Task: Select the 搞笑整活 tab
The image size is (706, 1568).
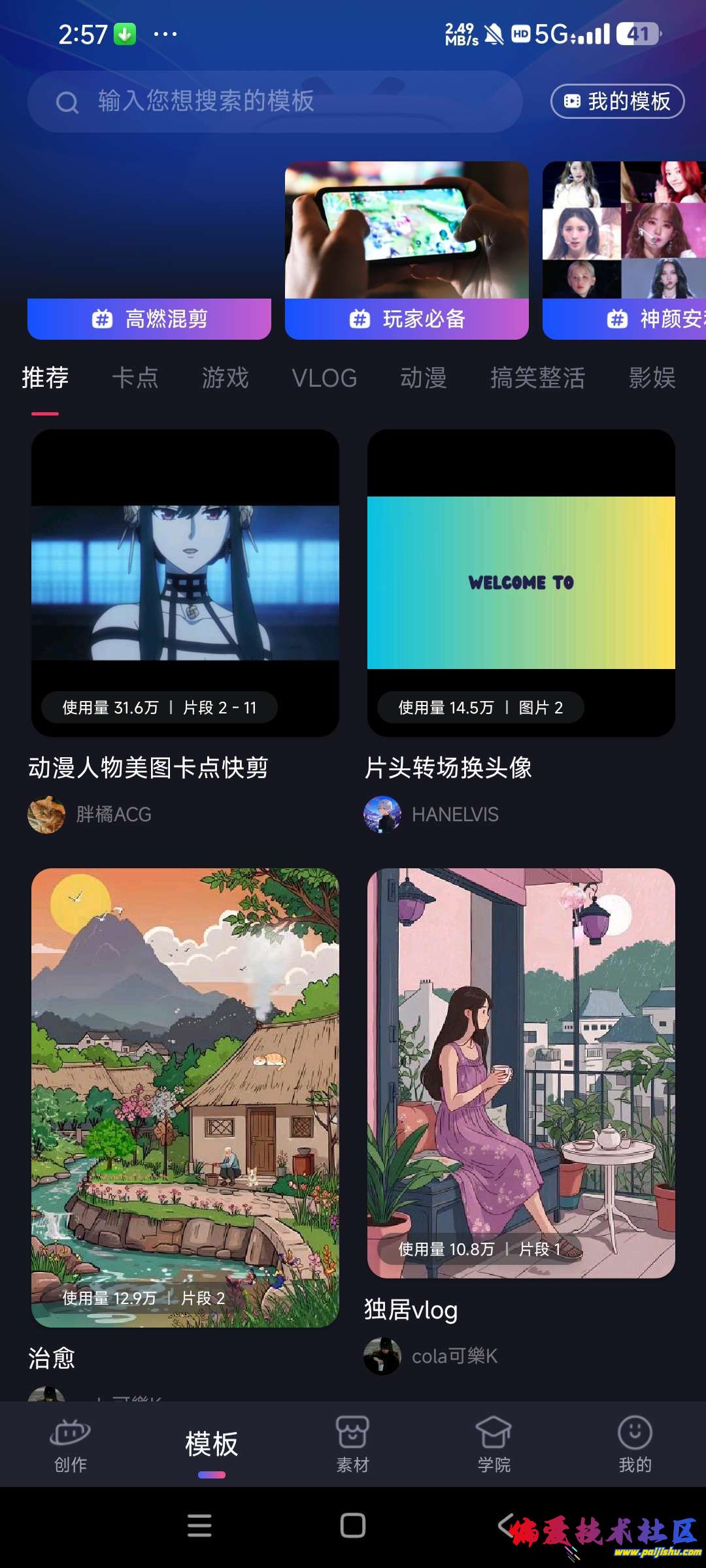Action: (x=537, y=378)
